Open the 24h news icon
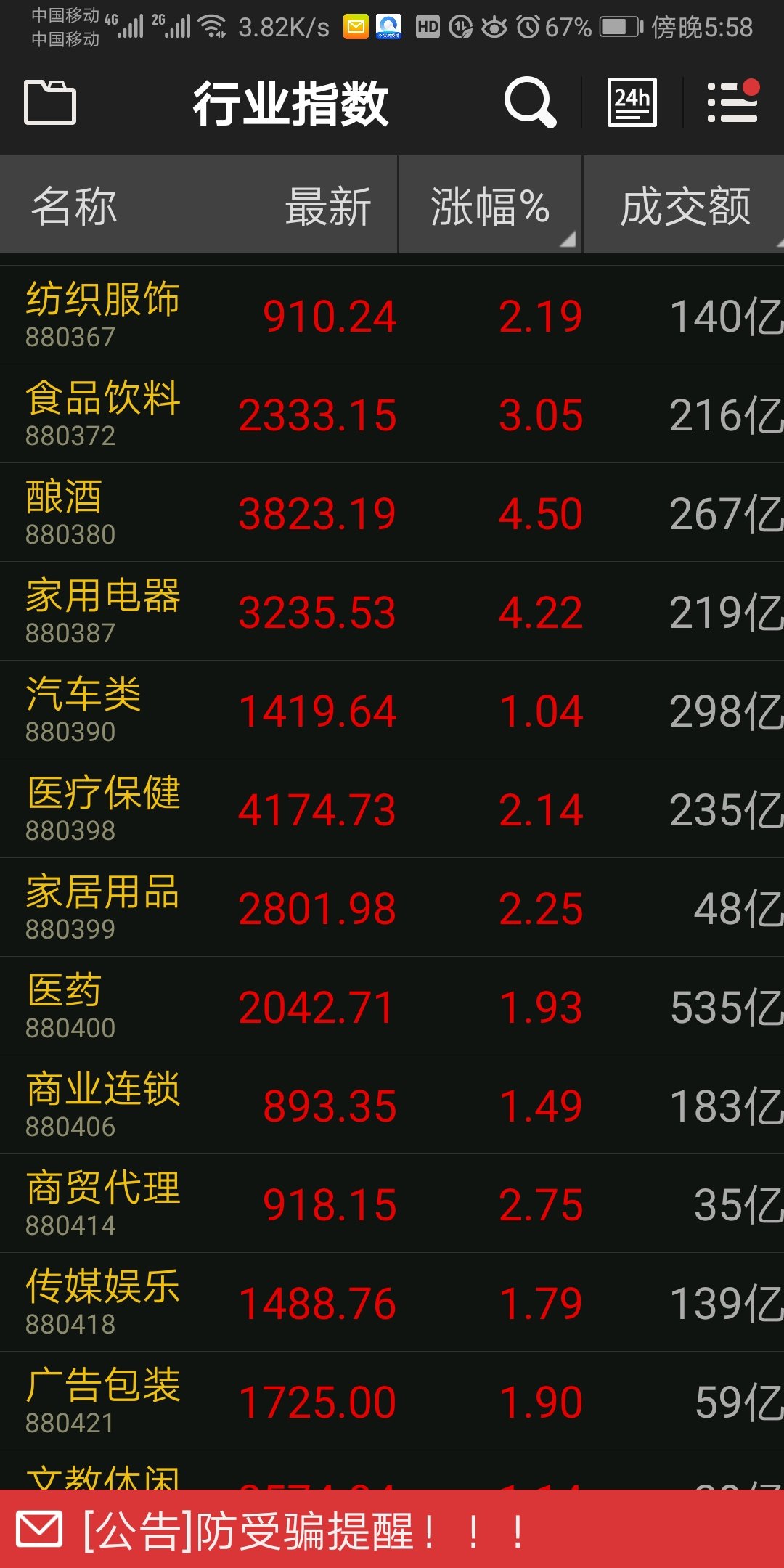This screenshot has height=1568, width=784. click(632, 102)
